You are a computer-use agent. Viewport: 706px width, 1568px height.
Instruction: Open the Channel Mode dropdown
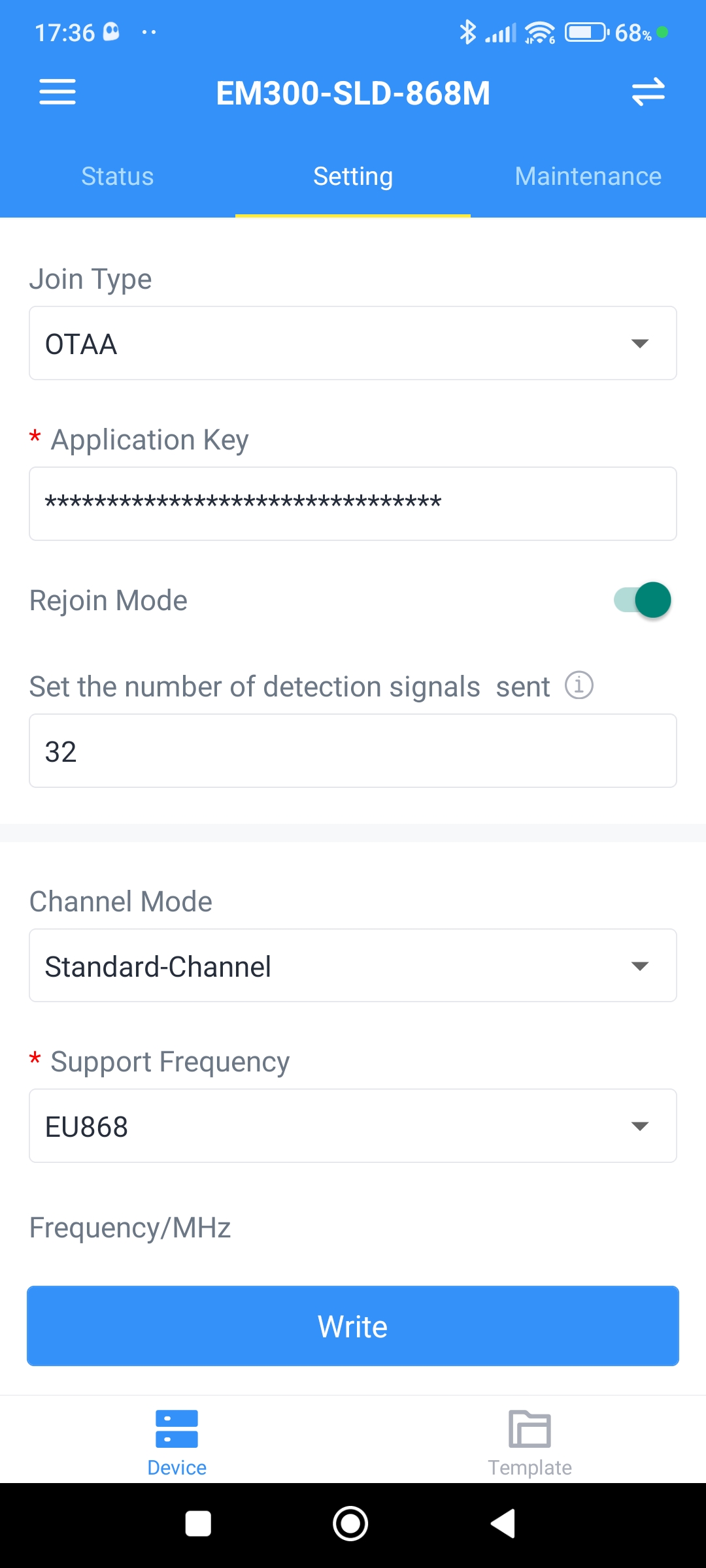click(353, 966)
